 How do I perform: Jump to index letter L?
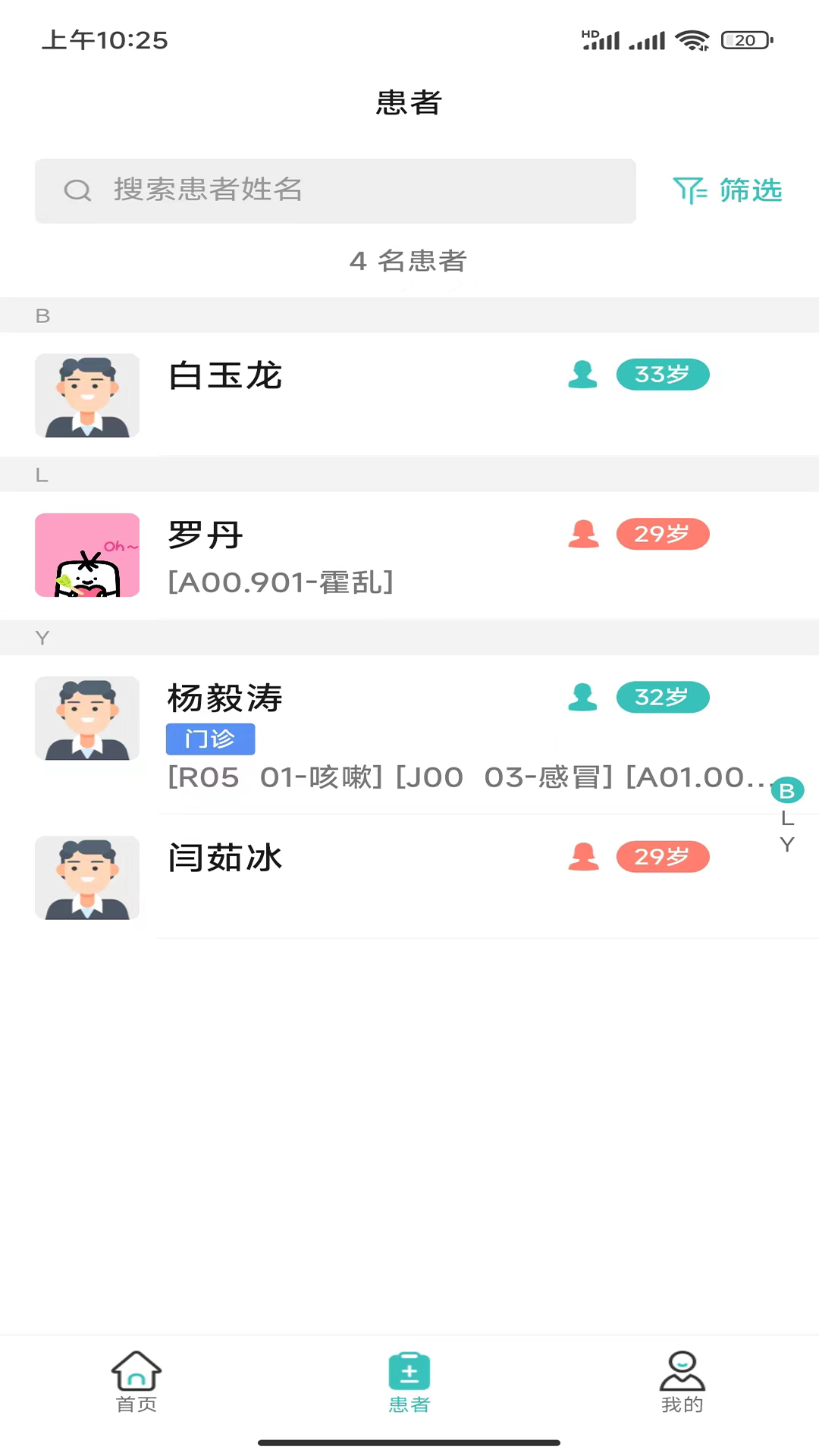(x=787, y=818)
